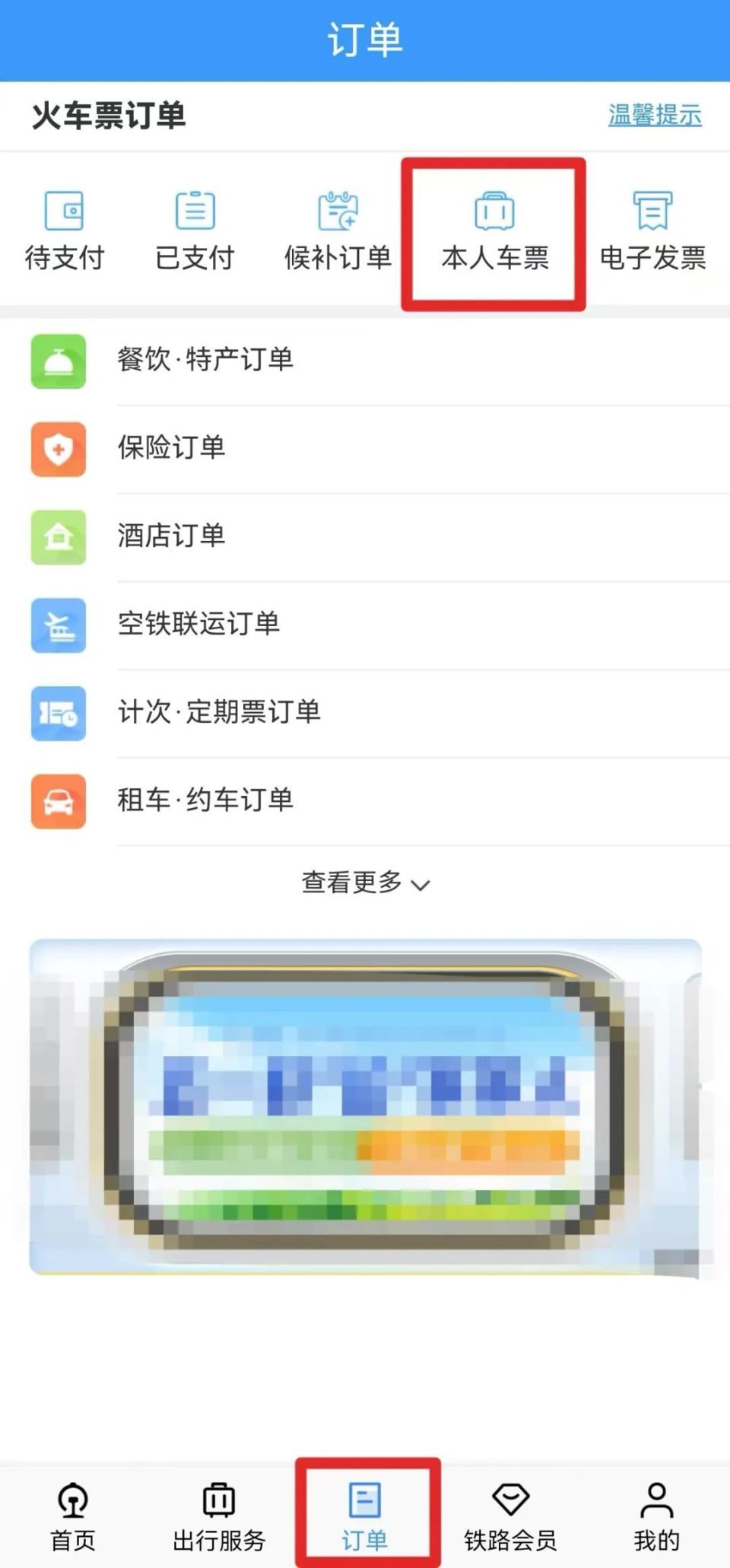Open 已支付 orders
730x1568 pixels.
coord(195,231)
